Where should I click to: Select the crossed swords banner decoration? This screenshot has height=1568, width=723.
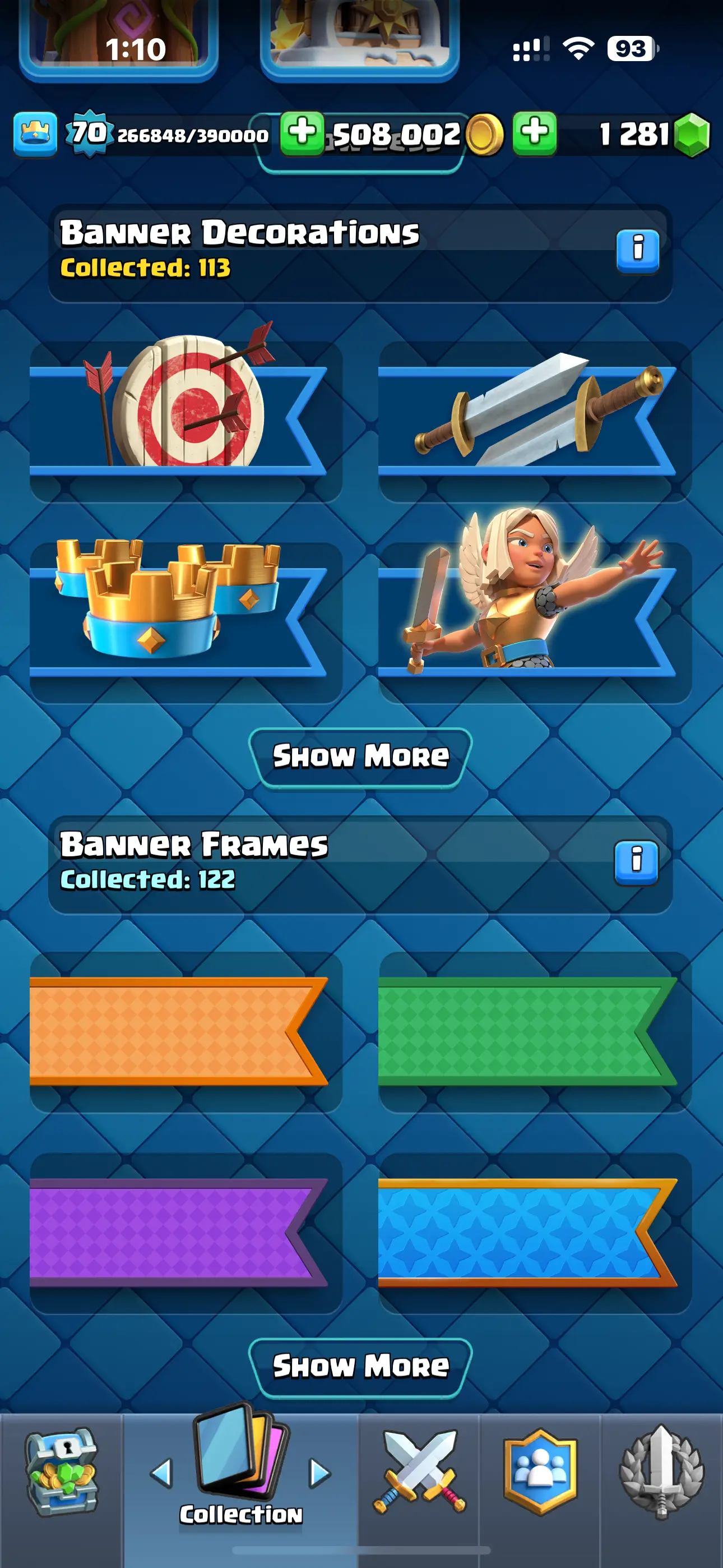tap(534, 420)
